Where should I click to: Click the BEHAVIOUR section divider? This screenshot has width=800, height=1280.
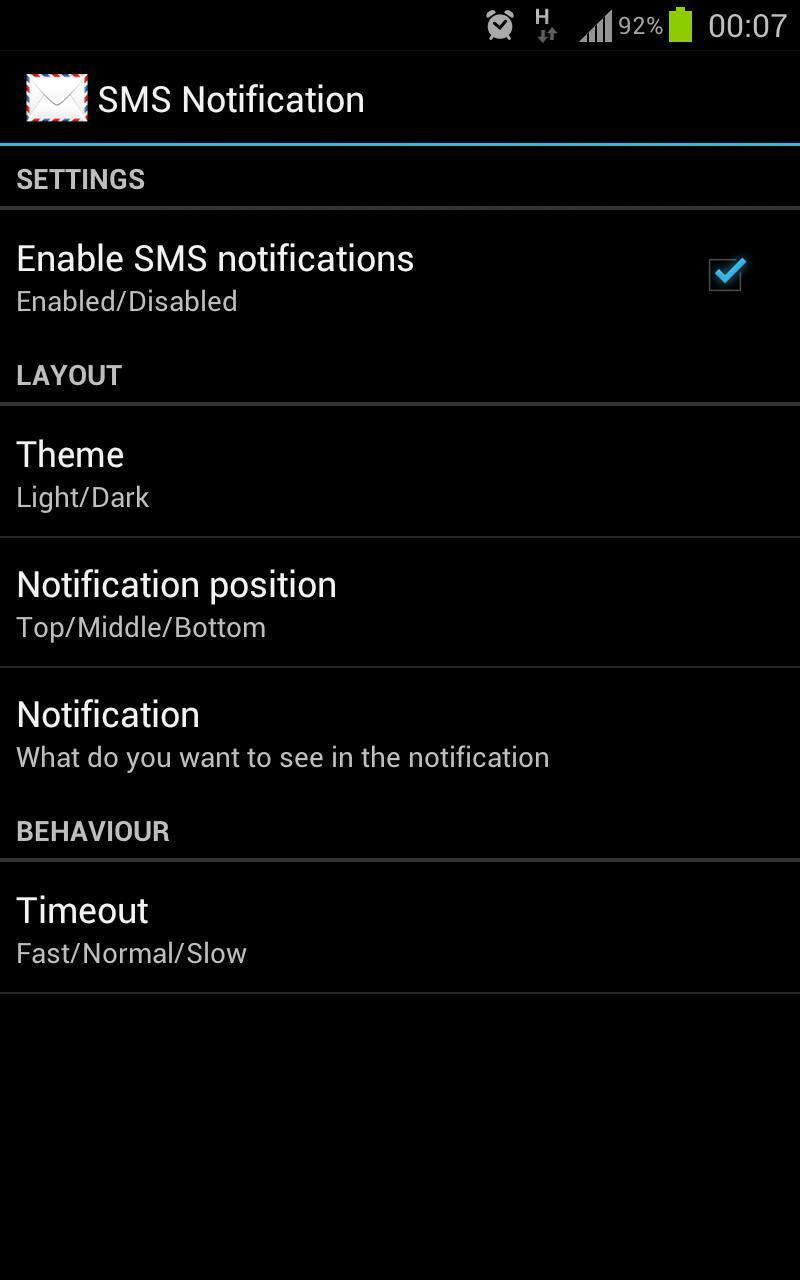(92, 831)
